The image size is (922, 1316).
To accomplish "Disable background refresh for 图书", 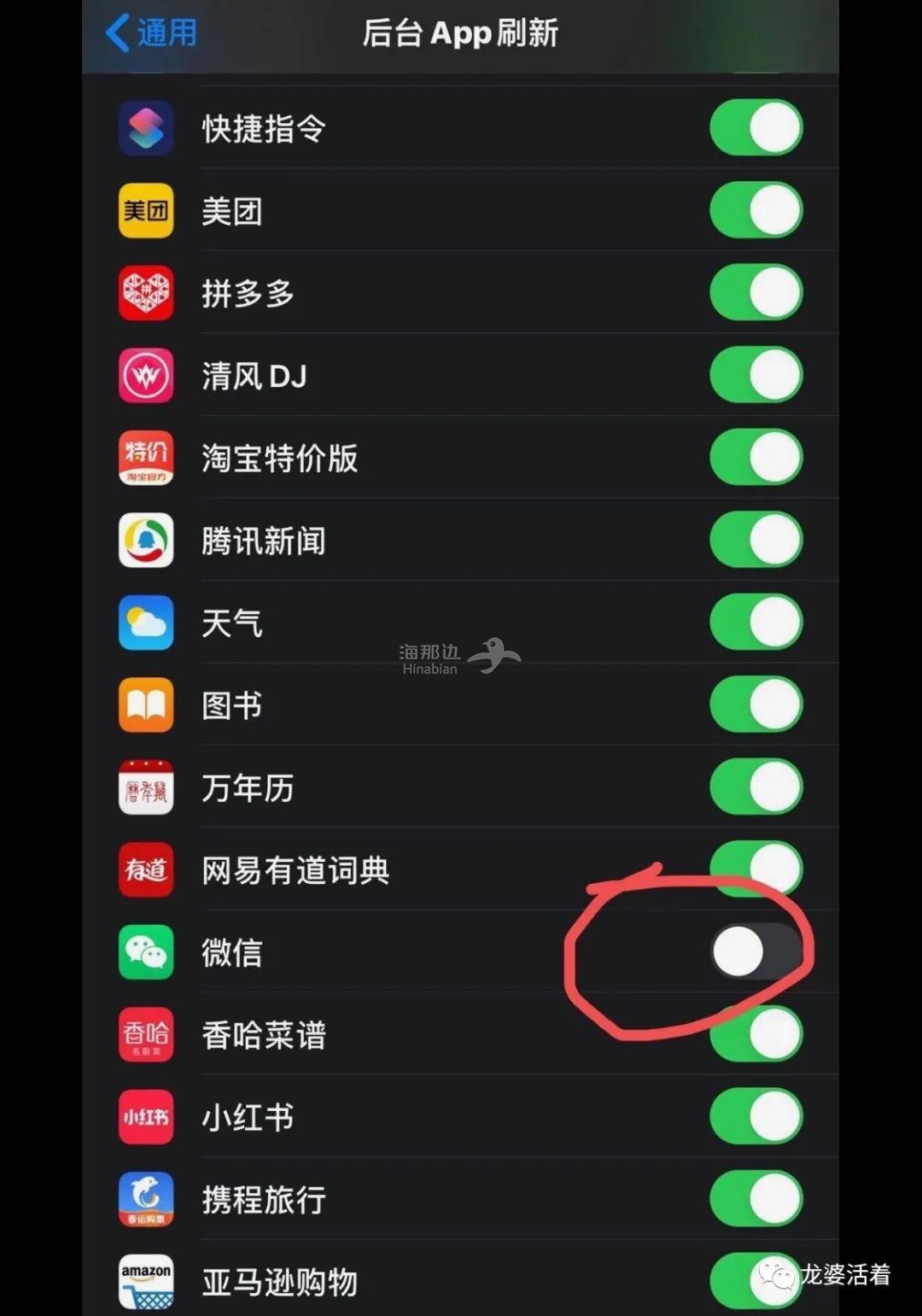I will pos(756,705).
